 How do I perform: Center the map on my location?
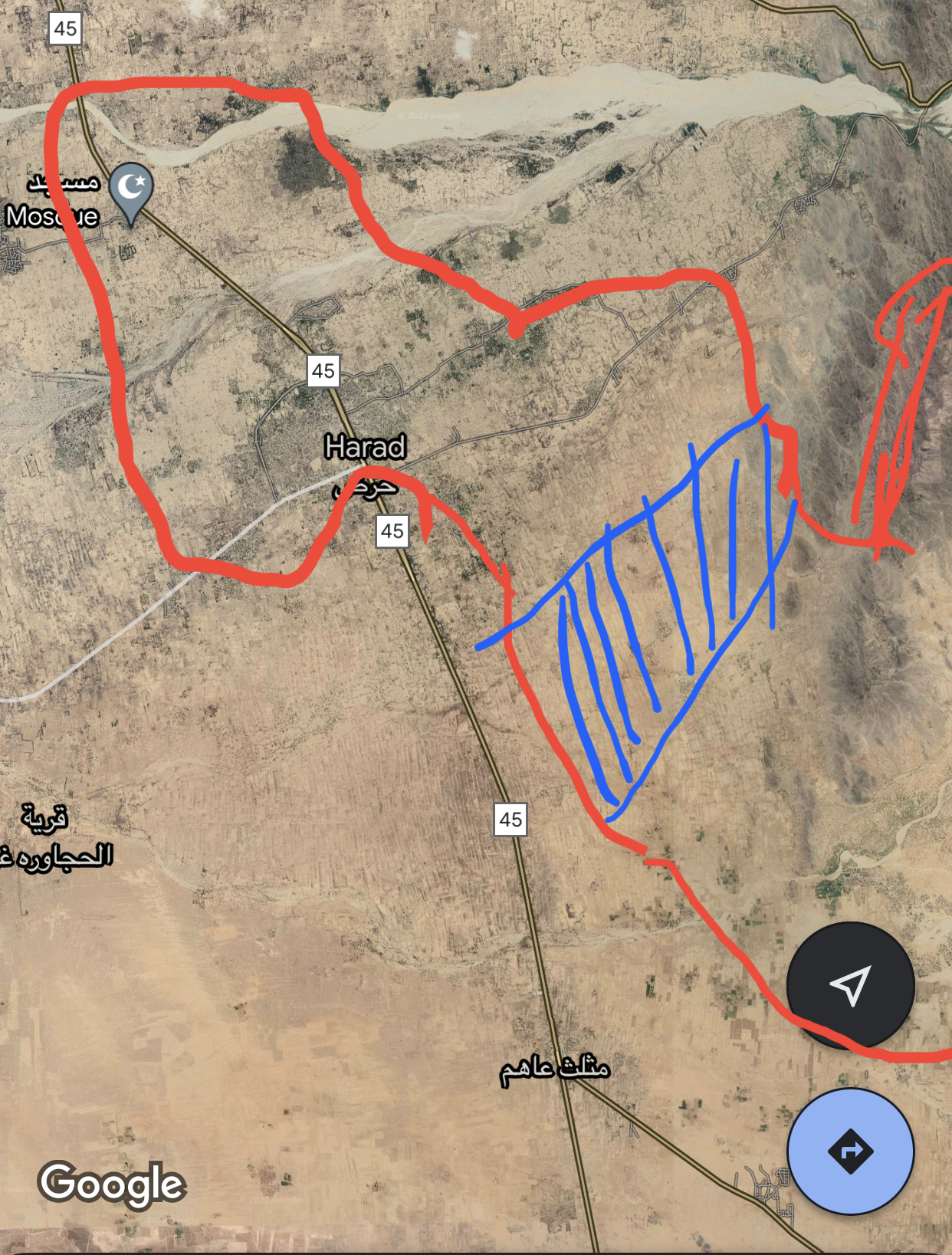click(x=850, y=985)
